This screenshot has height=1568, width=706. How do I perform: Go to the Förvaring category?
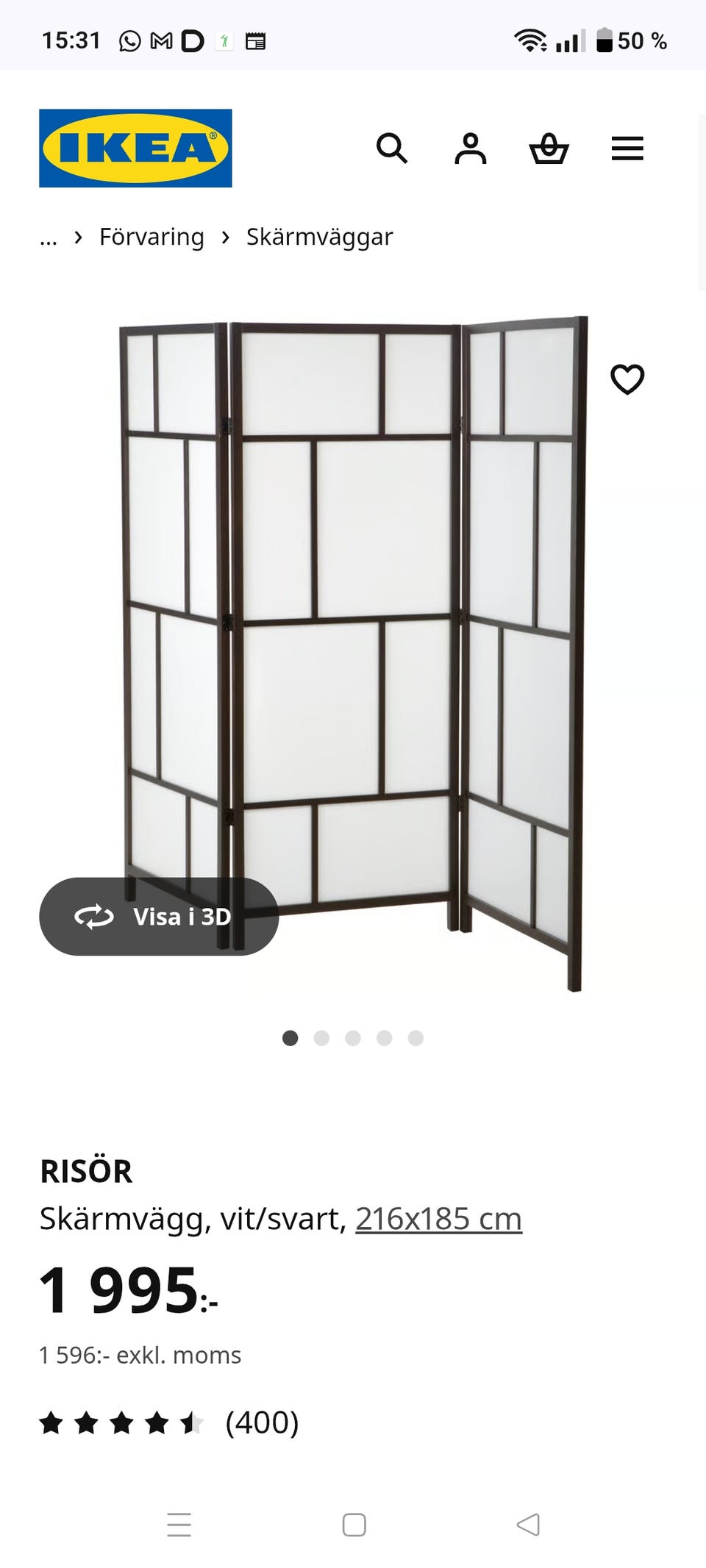point(151,237)
